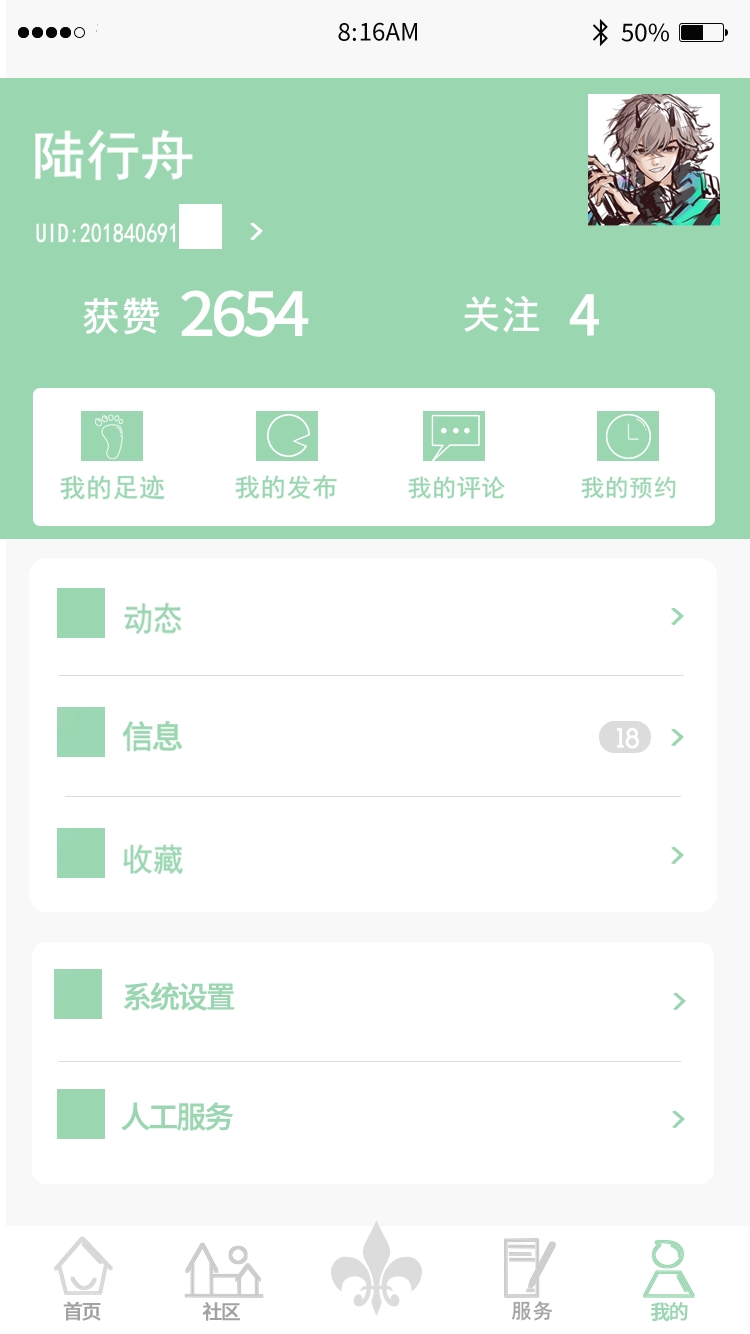Switch to the 社区 tab
The image size is (750, 1334).
tap(222, 1282)
